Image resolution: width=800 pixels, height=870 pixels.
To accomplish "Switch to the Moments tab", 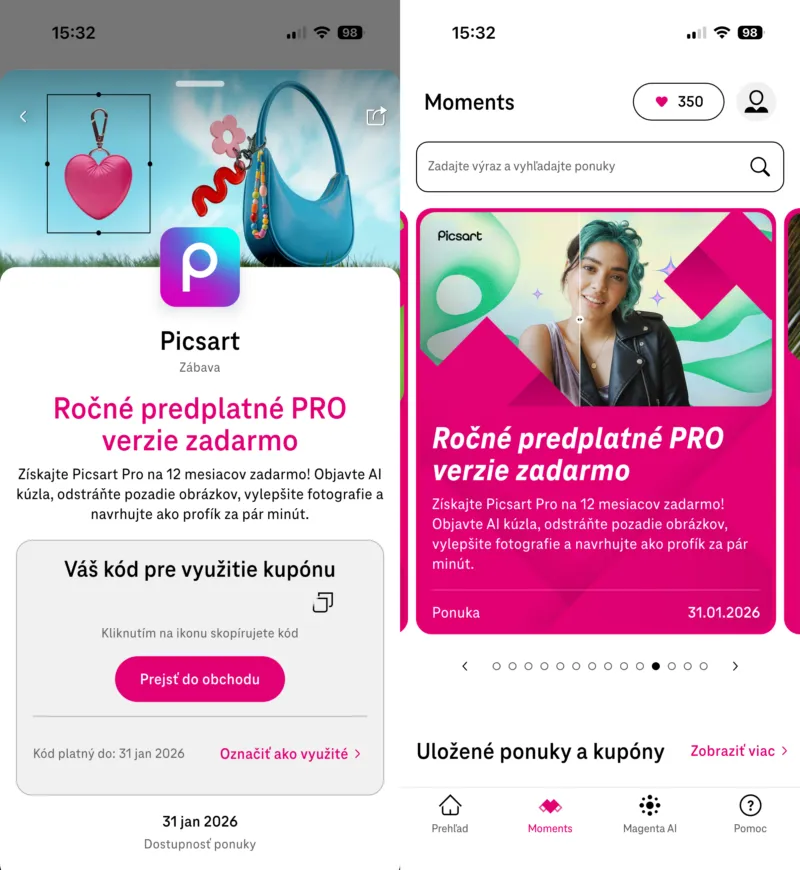I will (550, 814).
